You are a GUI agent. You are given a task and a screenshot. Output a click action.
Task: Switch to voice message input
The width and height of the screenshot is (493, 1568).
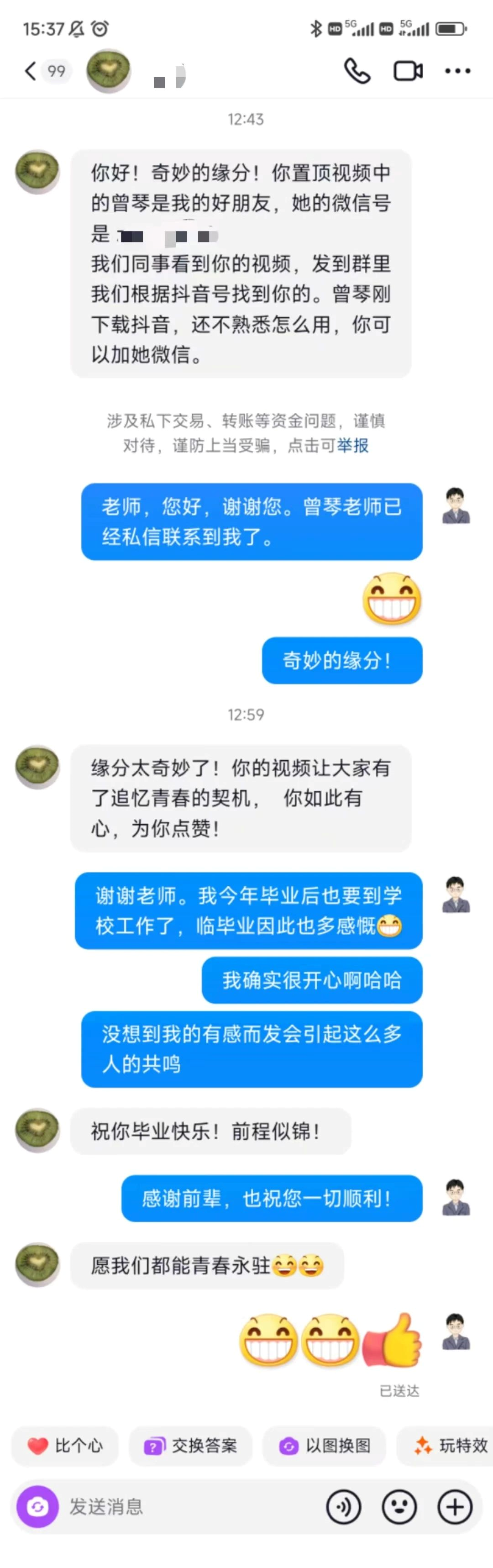pyautogui.click(x=343, y=1506)
